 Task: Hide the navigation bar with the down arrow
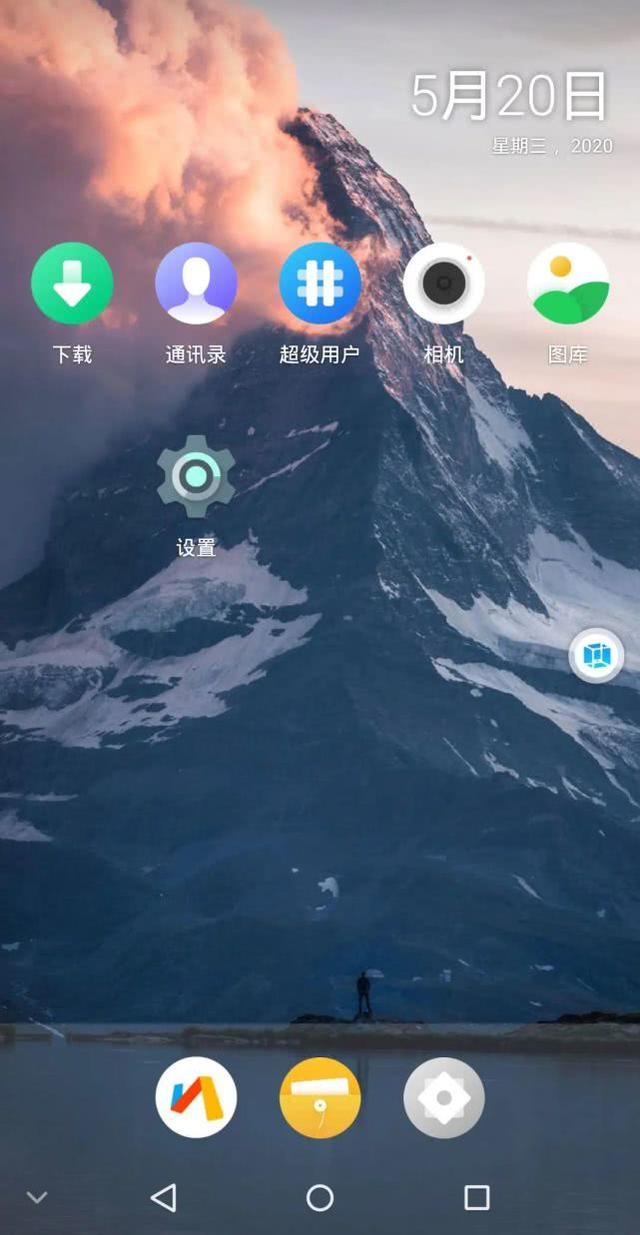[37, 1197]
